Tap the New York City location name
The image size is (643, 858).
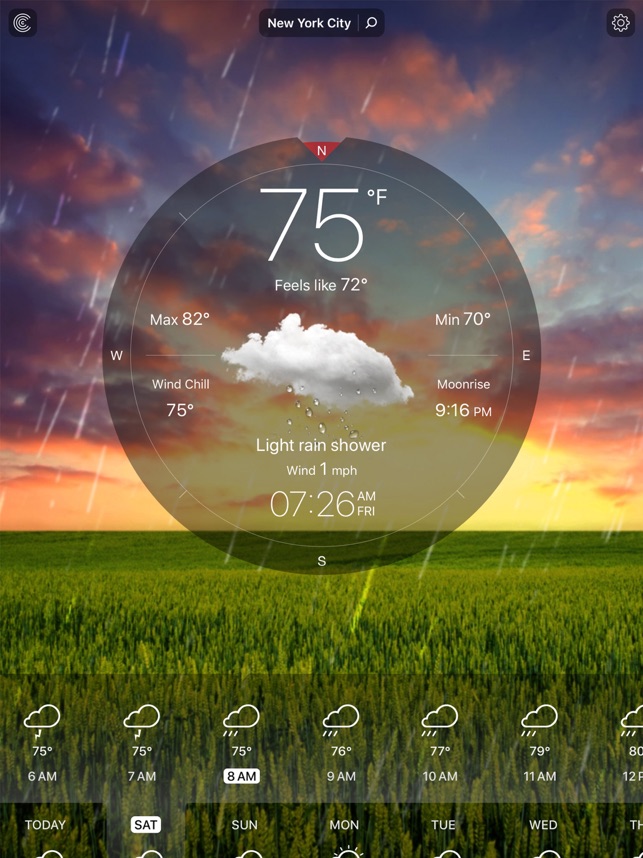coord(309,23)
